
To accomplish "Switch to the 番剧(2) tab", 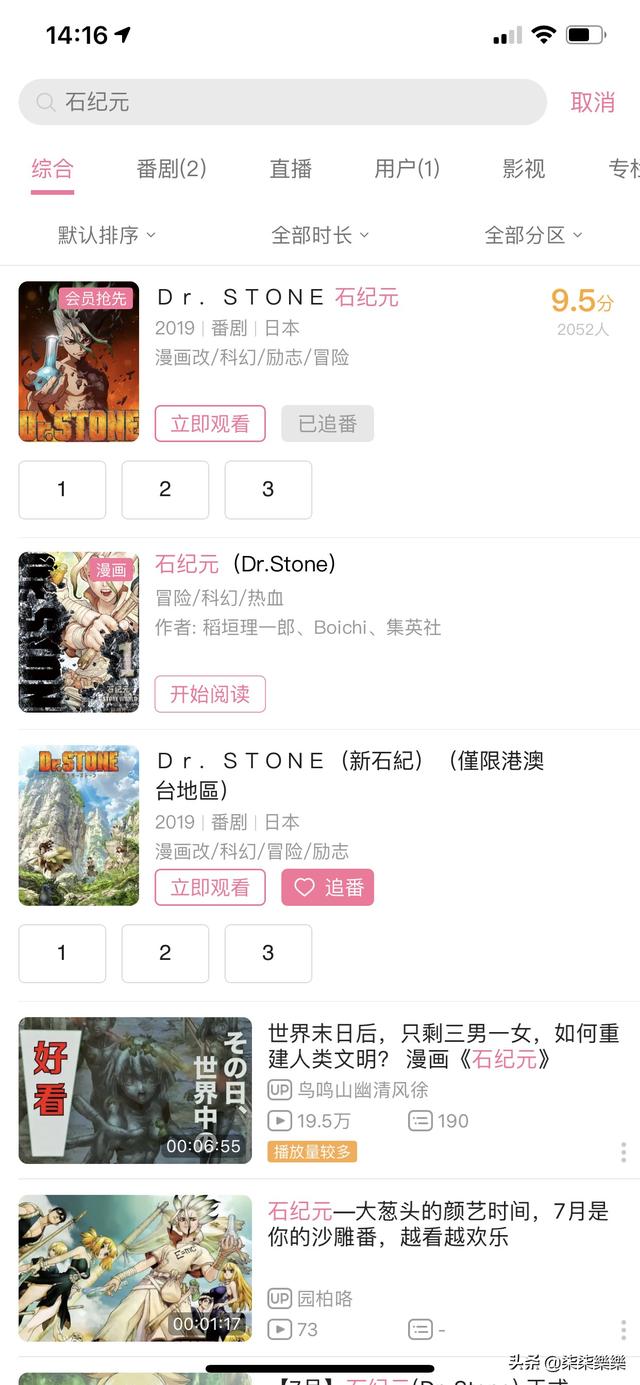I will pyautogui.click(x=171, y=169).
